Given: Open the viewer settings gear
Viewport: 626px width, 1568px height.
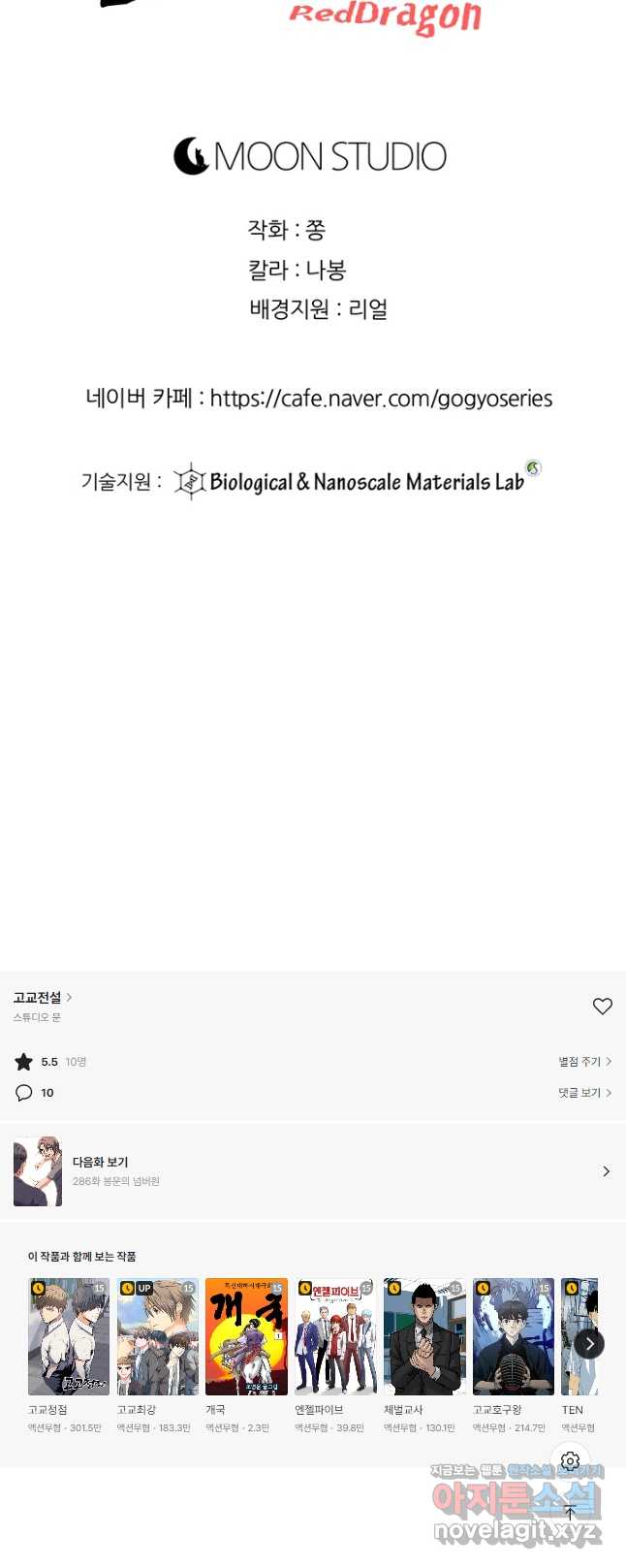Looking at the screenshot, I should 570,1460.
